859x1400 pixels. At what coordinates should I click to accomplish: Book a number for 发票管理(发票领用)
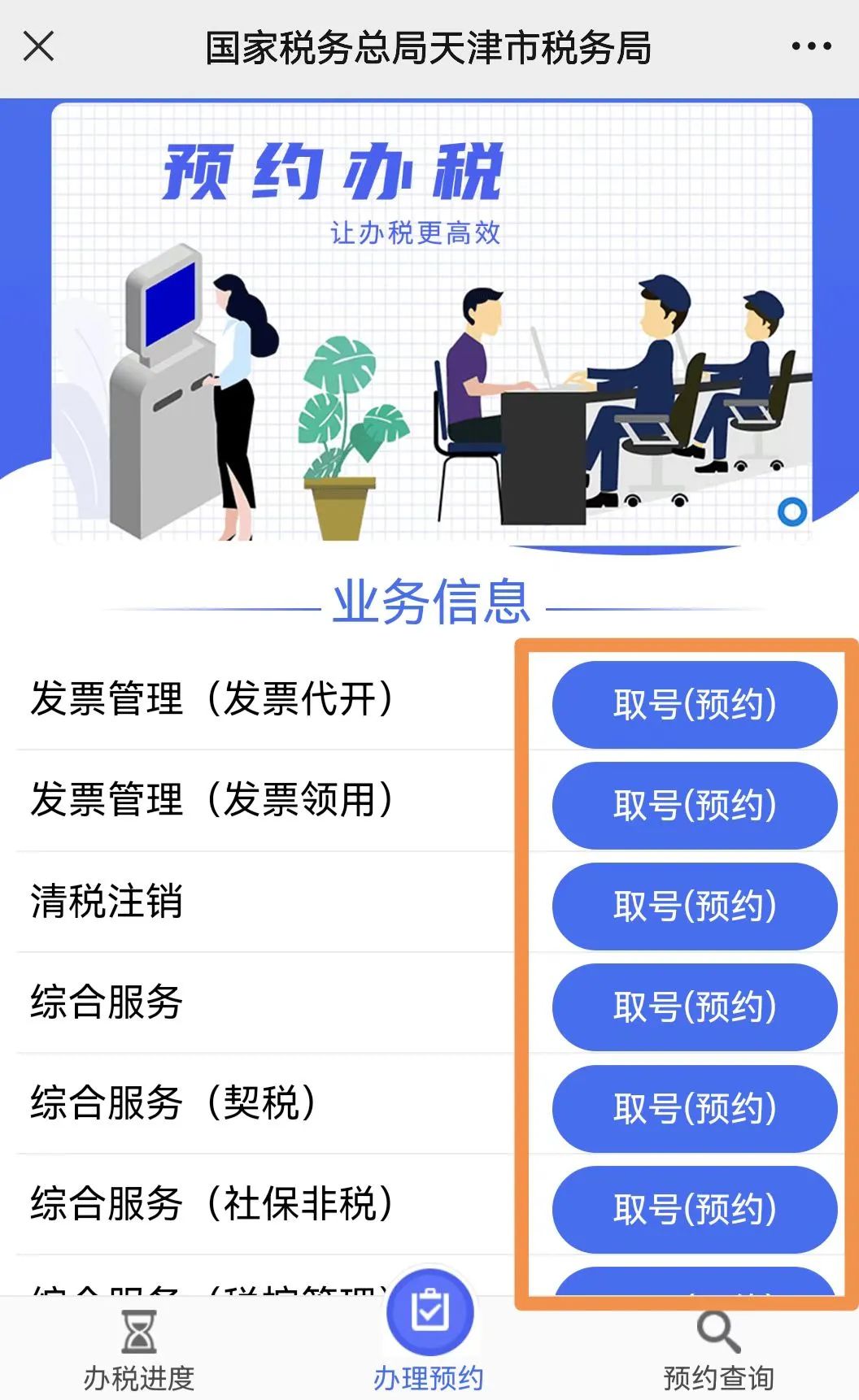point(694,805)
